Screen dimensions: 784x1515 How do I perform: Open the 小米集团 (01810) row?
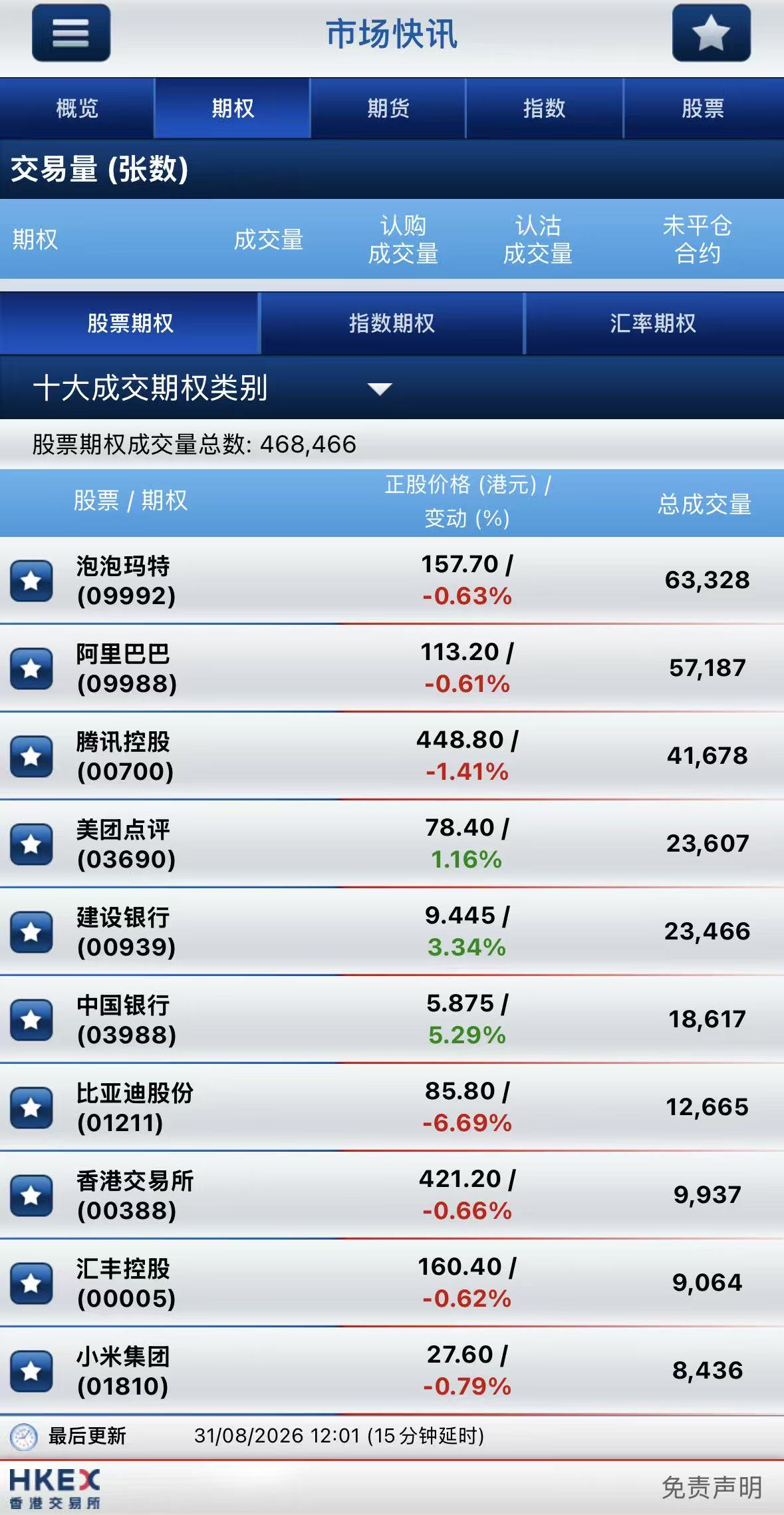tap(392, 1371)
